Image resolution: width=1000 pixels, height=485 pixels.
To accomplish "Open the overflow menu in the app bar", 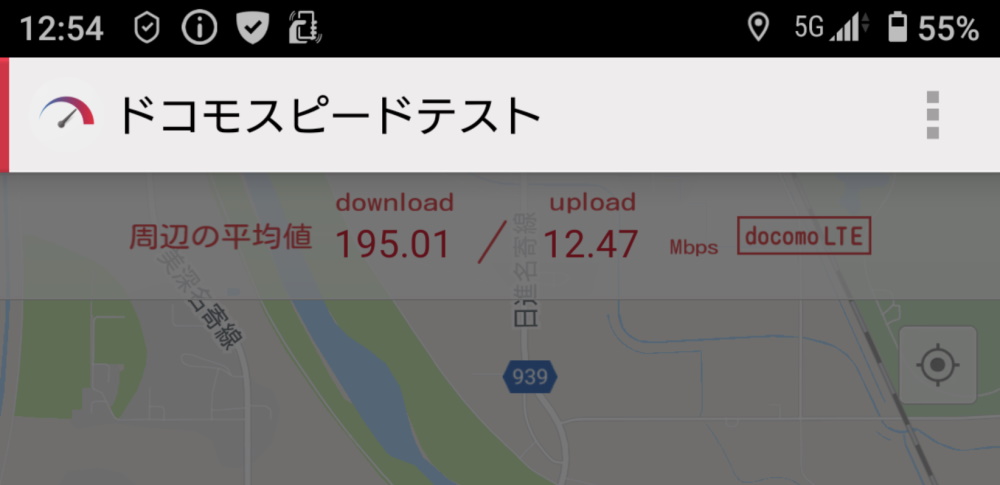I will pos(932,115).
